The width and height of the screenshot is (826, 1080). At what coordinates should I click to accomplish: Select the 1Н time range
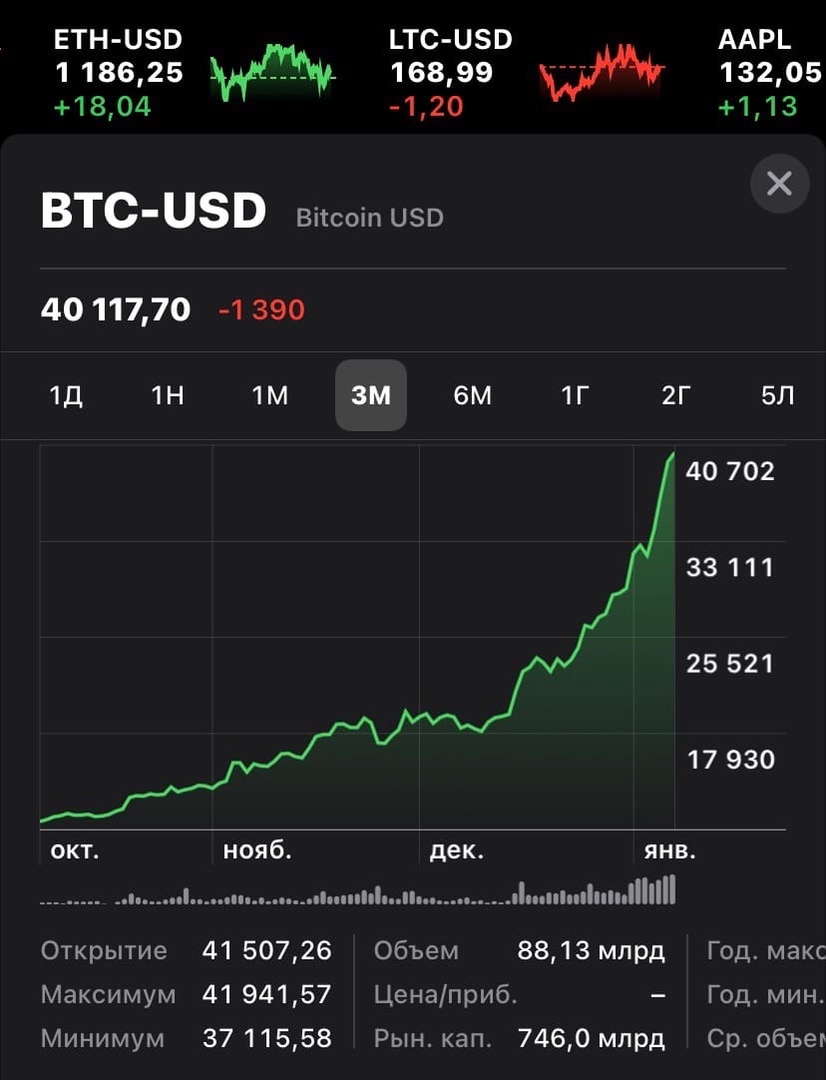(168, 396)
